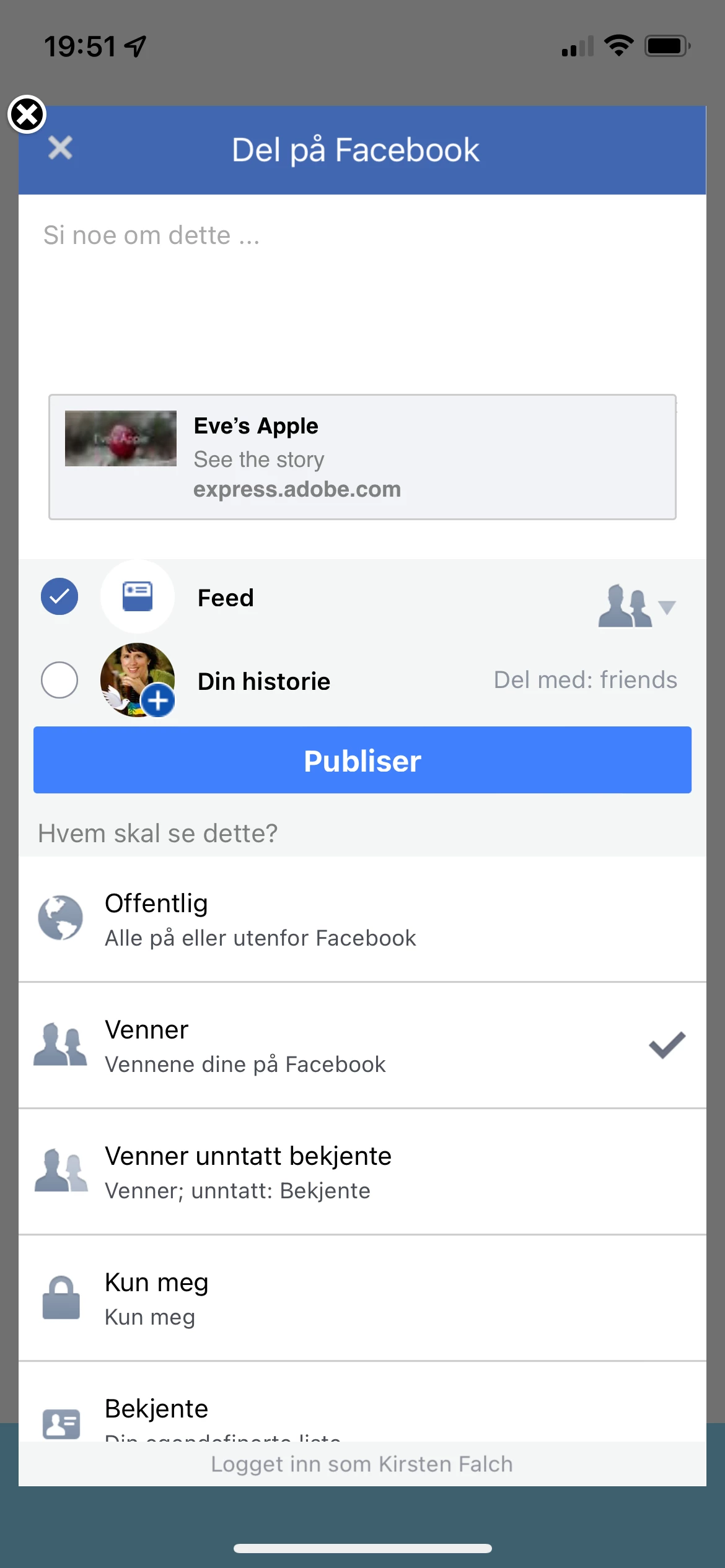Viewport: 725px width, 1568px height.
Task: Pick Venner unntatt bekjente audience
Action: click(x=362, y=1172)
